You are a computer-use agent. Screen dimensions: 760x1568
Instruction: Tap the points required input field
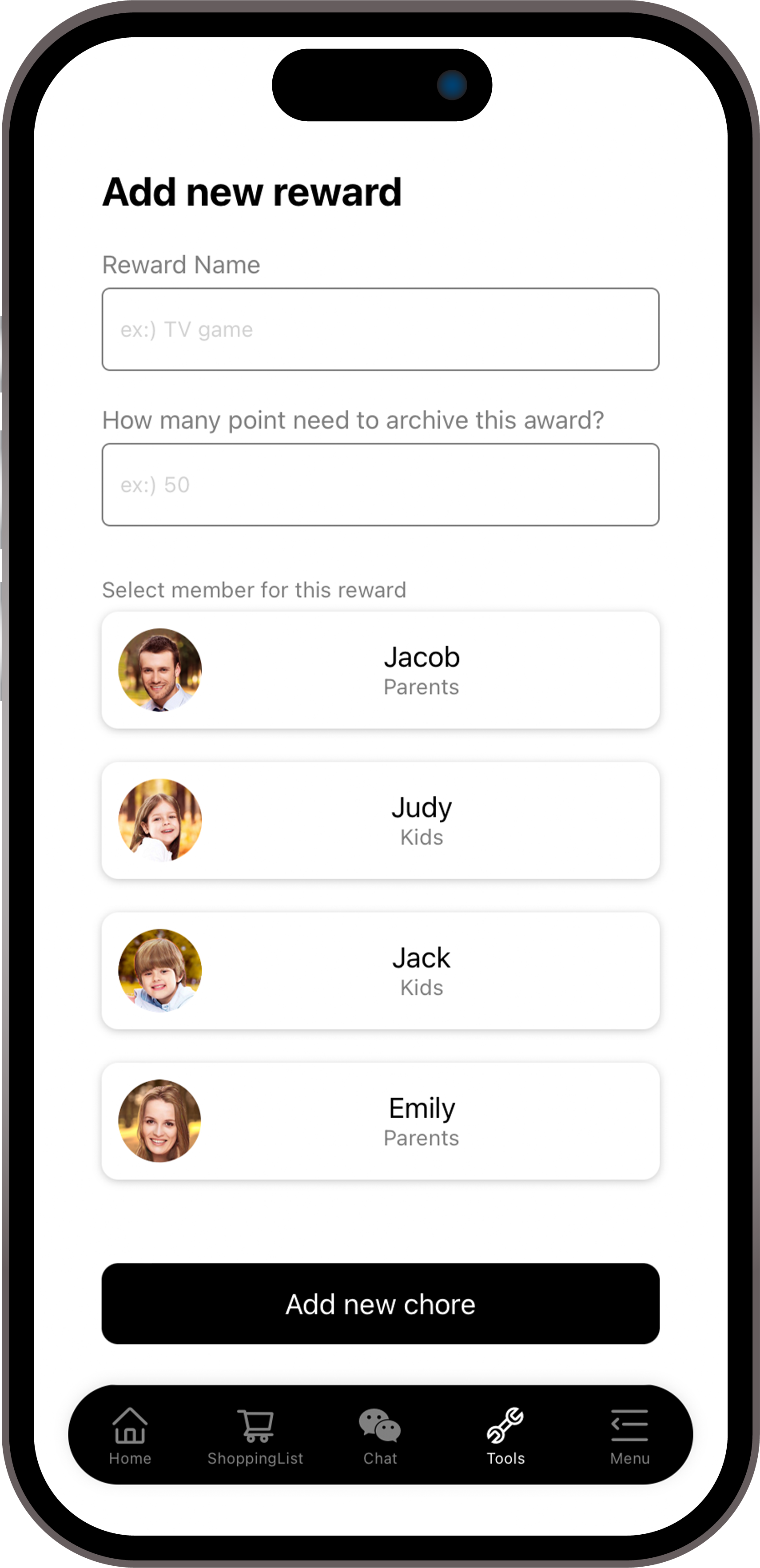(x=380, y=484)
